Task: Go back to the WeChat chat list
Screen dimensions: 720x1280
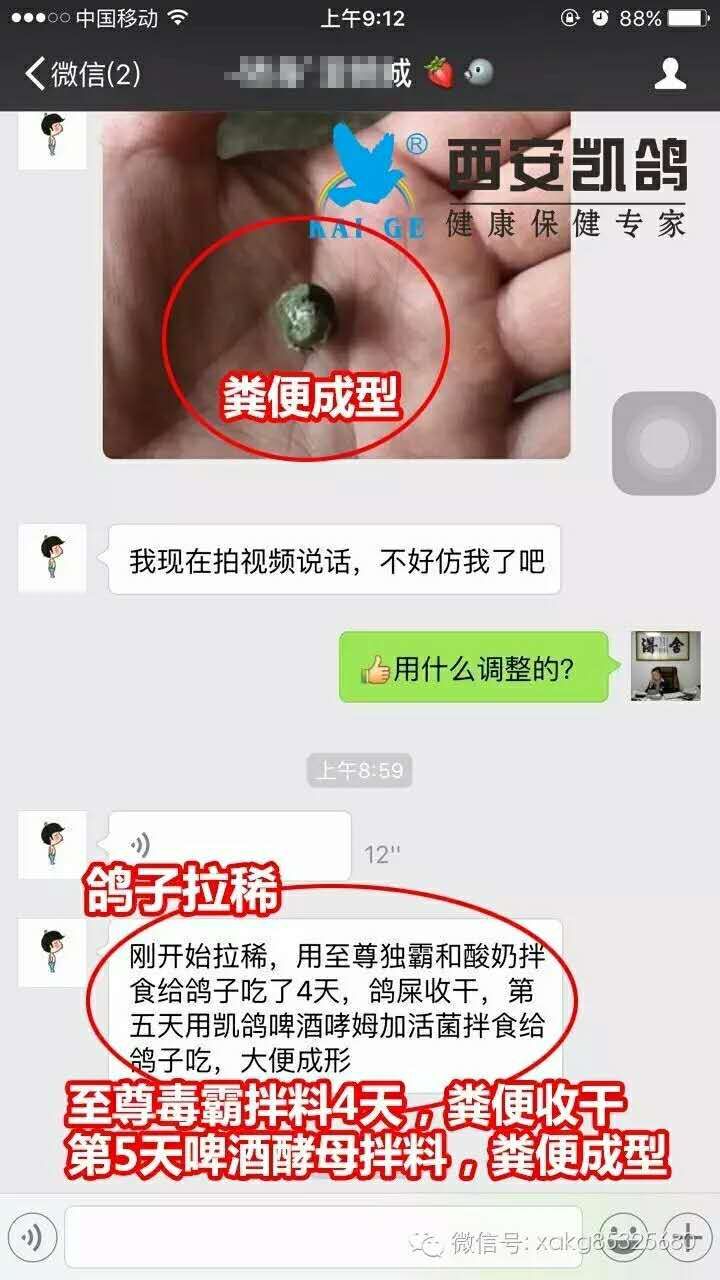Action: pyautogui.click(x=82, y=73)
